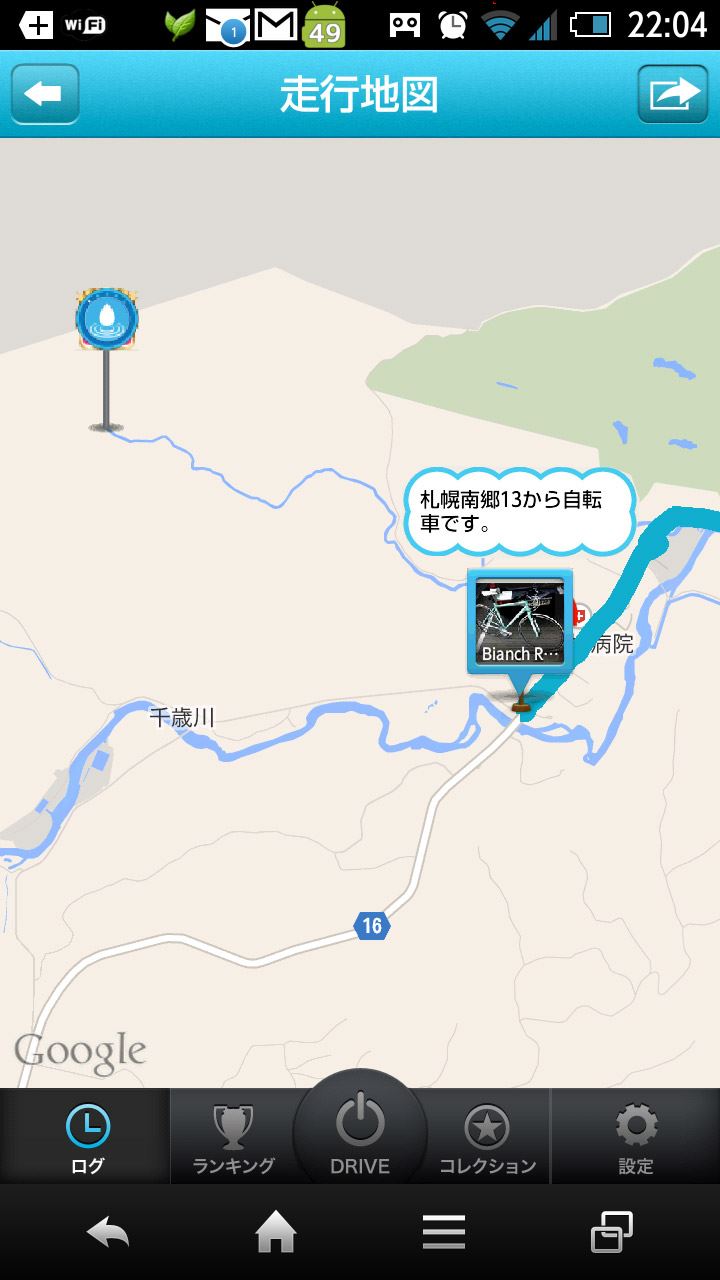This screenshot has width=720, height=1280.
Task: Start the DRIVE power button
Action: (360, 1130)
